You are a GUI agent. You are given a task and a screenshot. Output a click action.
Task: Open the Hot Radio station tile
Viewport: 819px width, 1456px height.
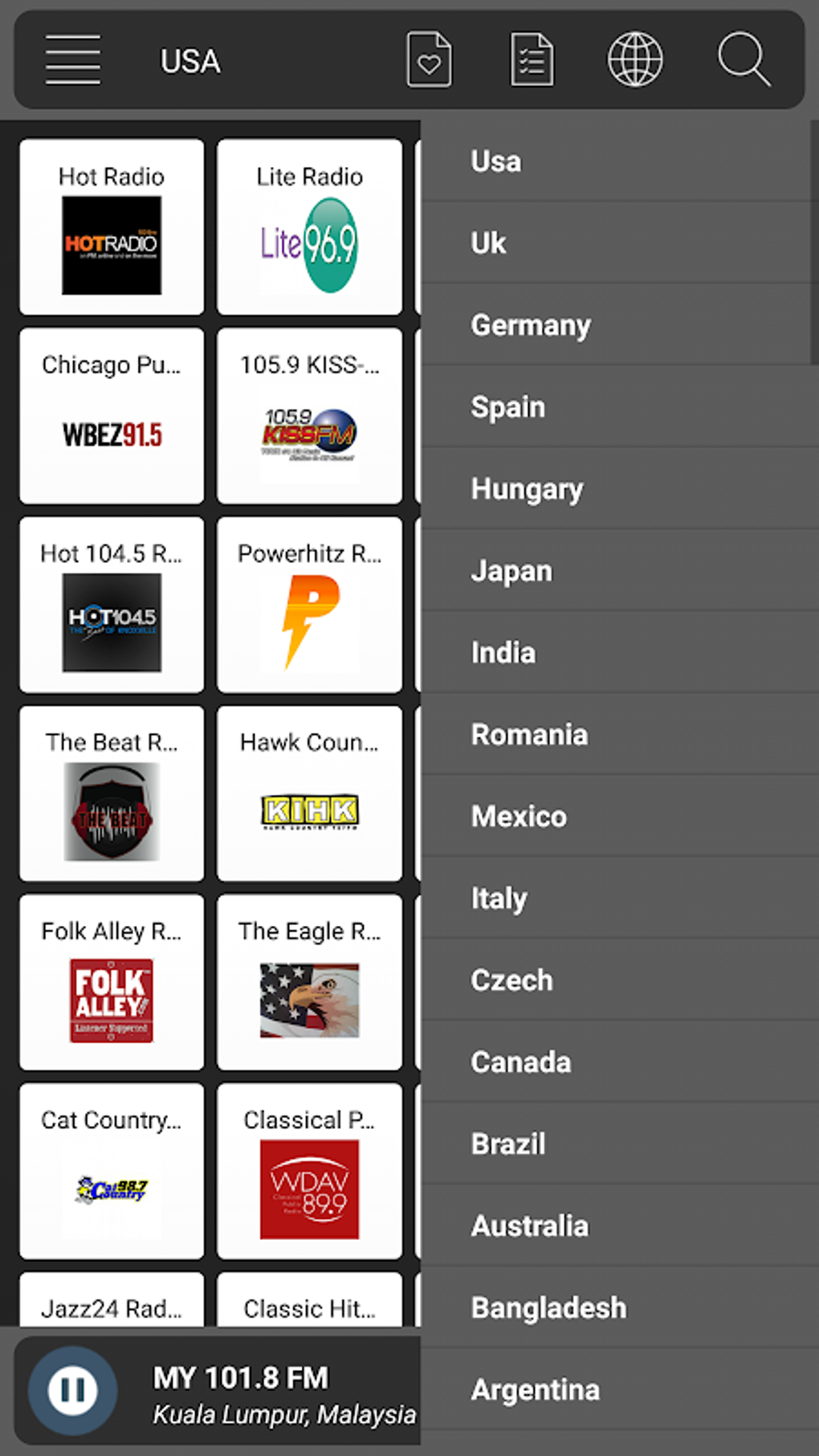(112, 226)
